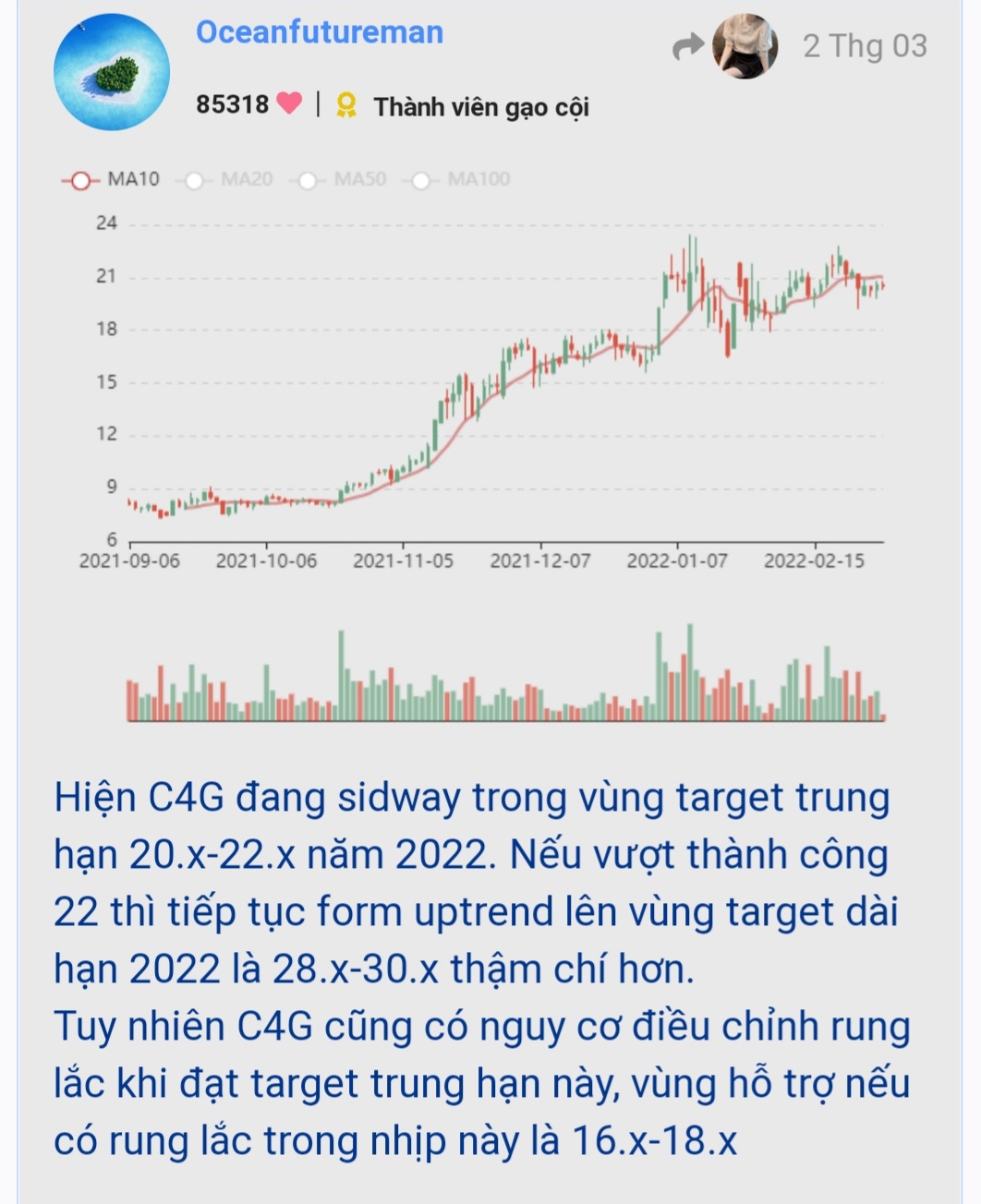Viewport: 981px width, 1204px height.
Task: Show the MA50 moving average line
Action: (342, 180)
